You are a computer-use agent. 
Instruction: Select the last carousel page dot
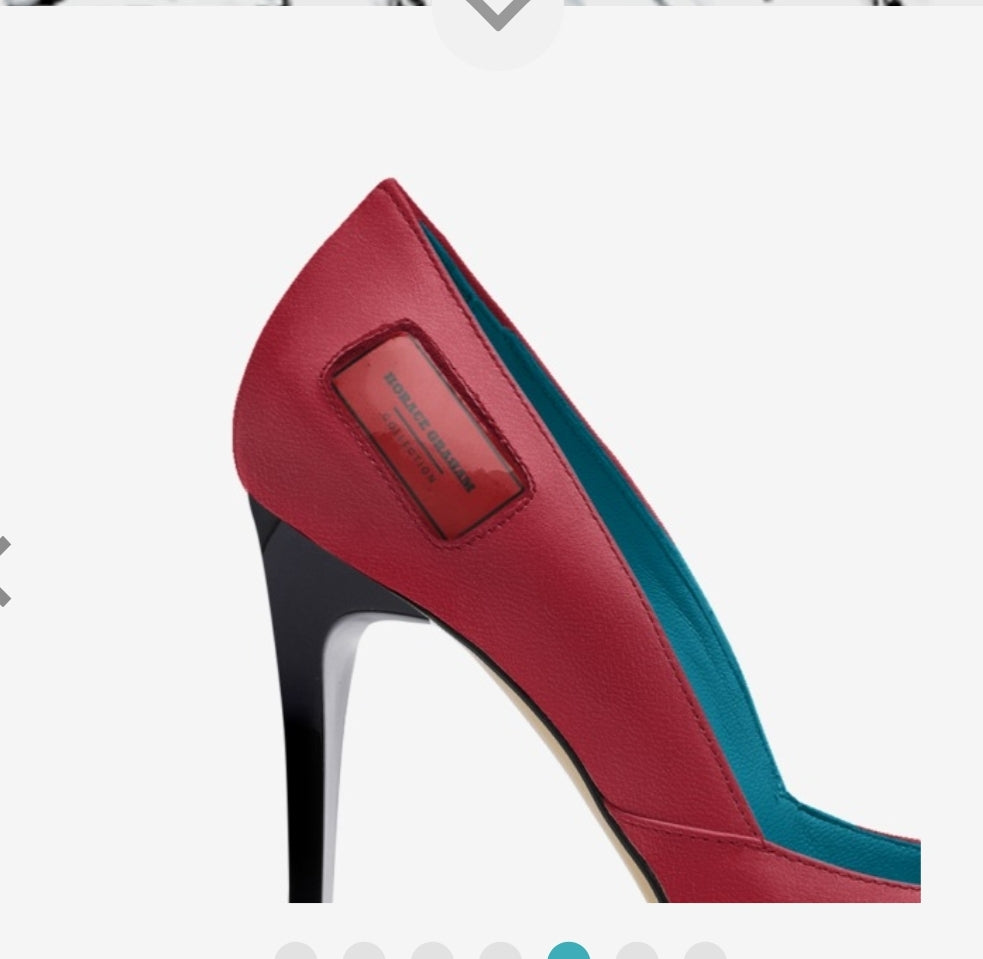click(705, 952)
